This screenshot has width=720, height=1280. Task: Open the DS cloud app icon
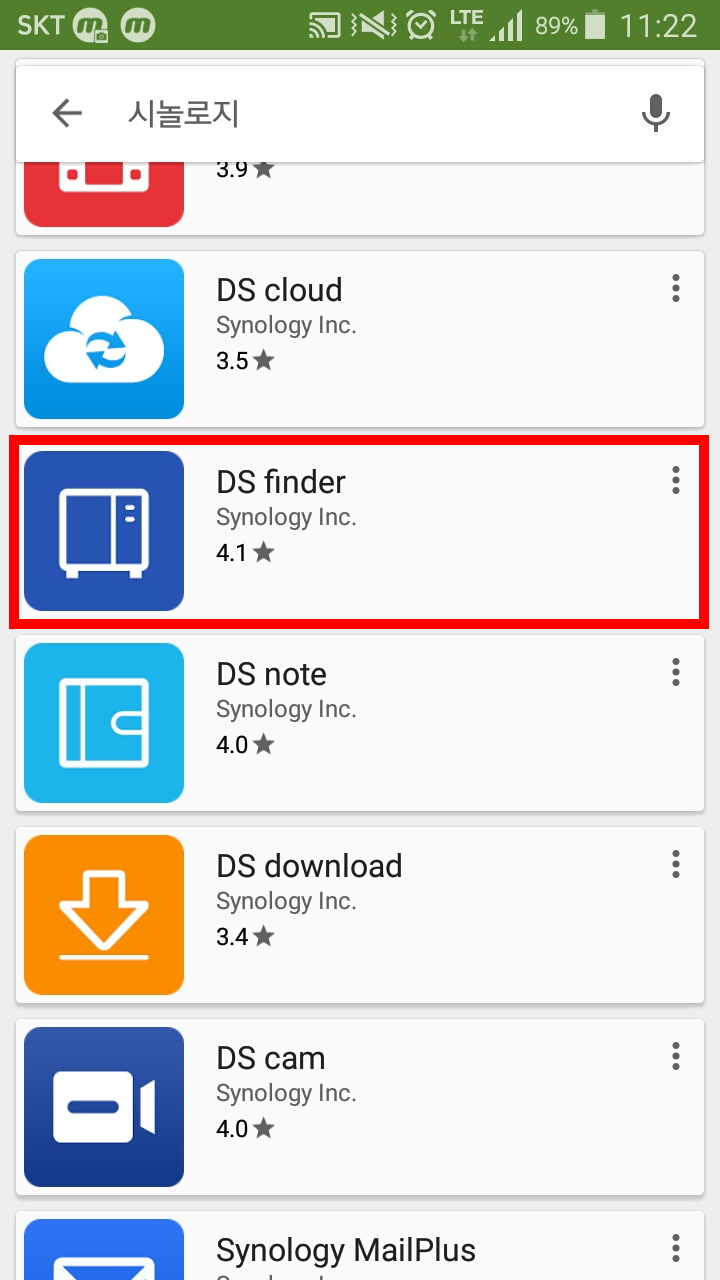103,338
